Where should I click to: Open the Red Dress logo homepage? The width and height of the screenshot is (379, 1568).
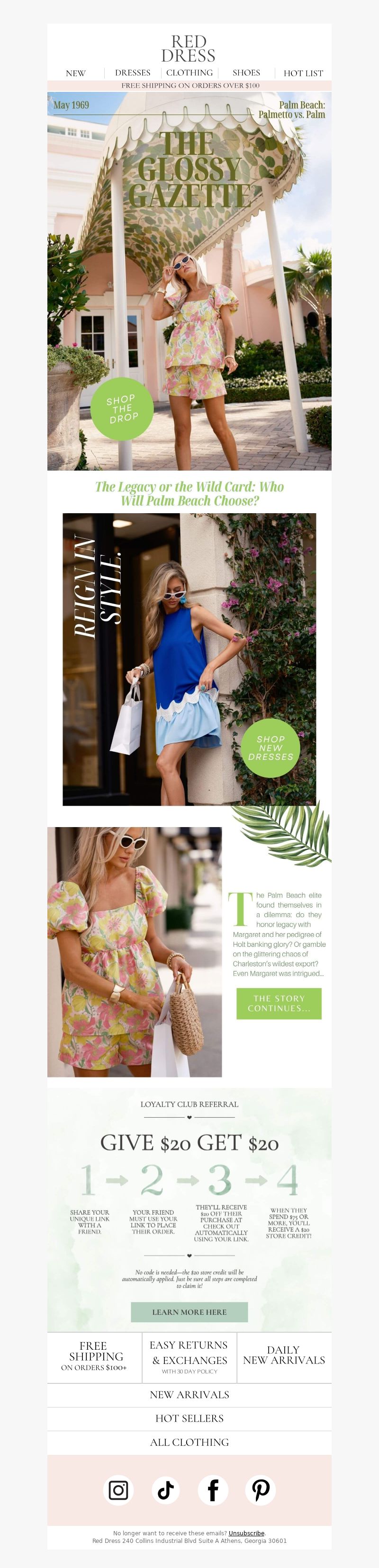(189, 49)
